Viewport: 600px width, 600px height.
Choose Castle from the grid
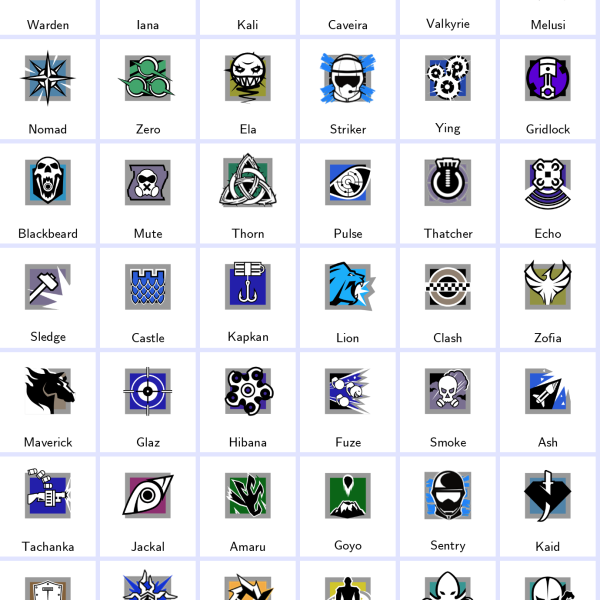click(x=148, y=288)
